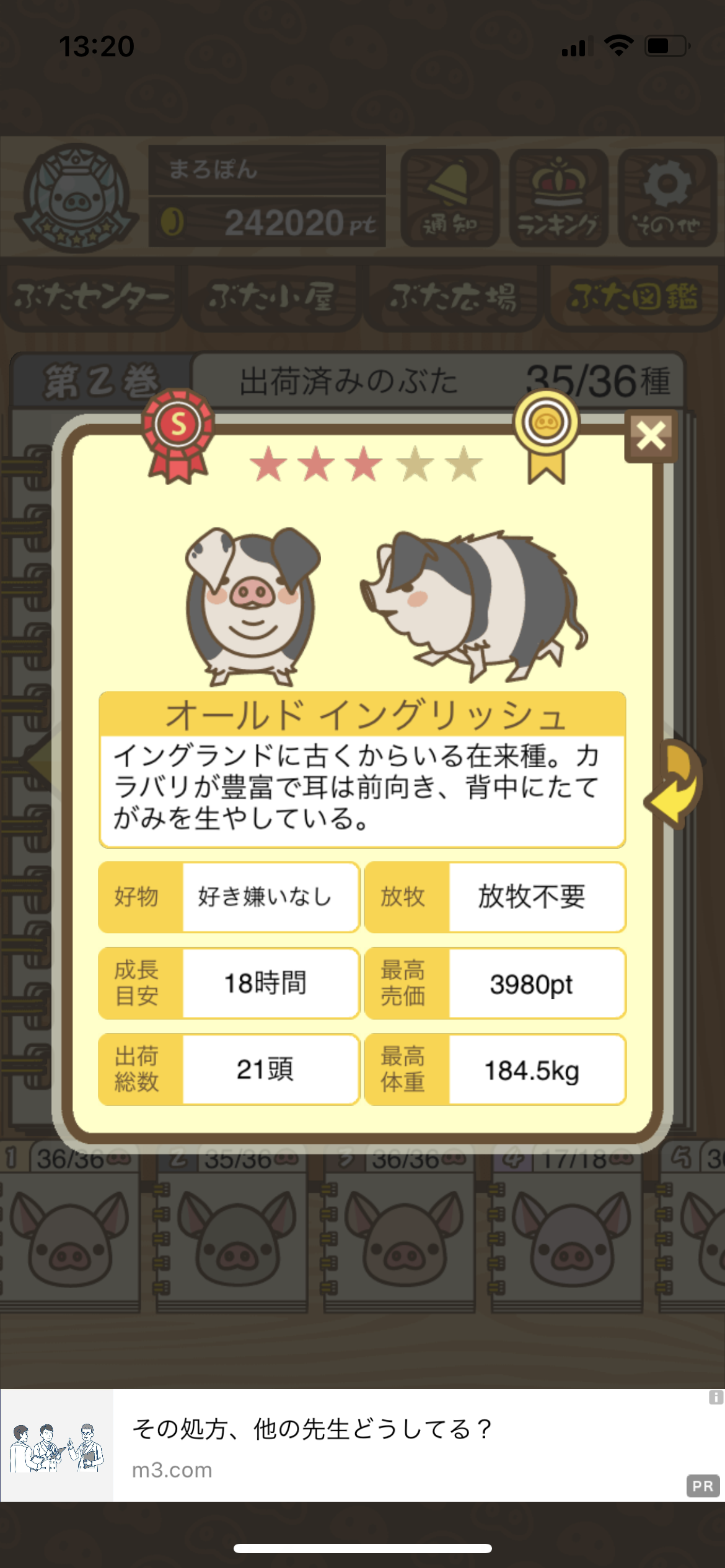The image size is (725, 1568).
Task: Tap the ad info icon
Action: pyautogui.click(x=716, y=1397)
